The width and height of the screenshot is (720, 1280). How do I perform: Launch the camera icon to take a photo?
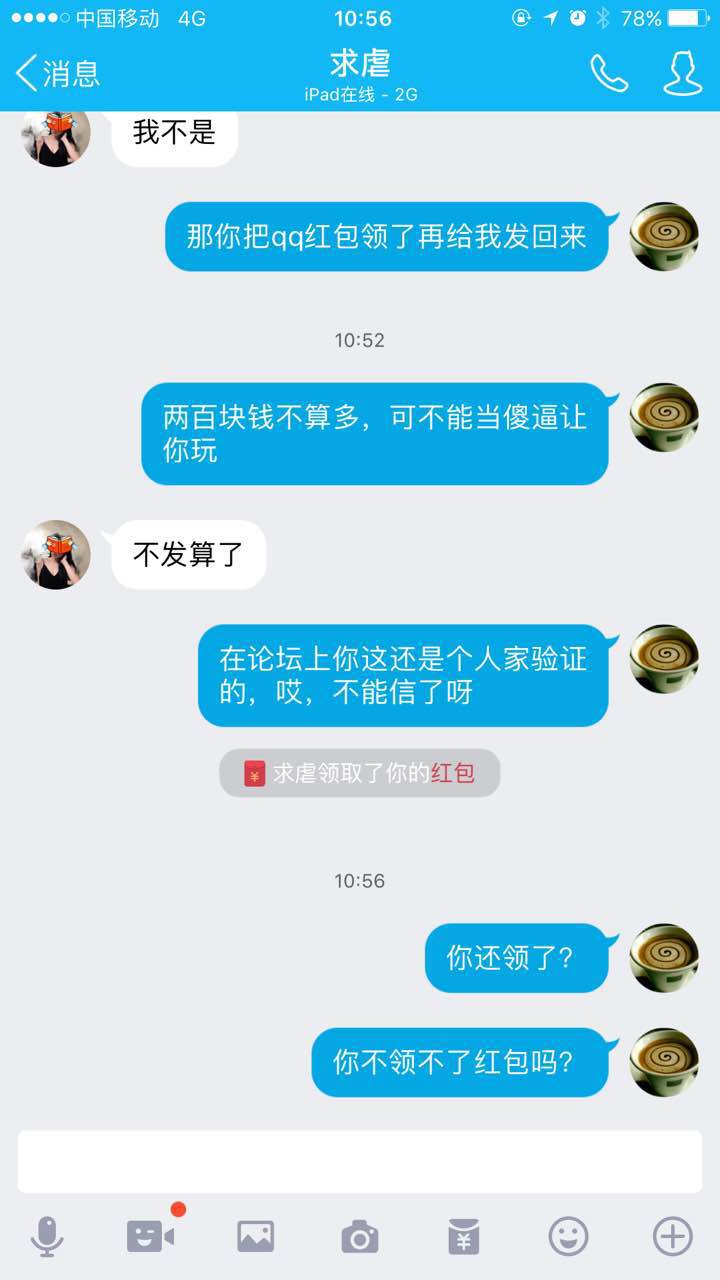(x=360, y=1238)
